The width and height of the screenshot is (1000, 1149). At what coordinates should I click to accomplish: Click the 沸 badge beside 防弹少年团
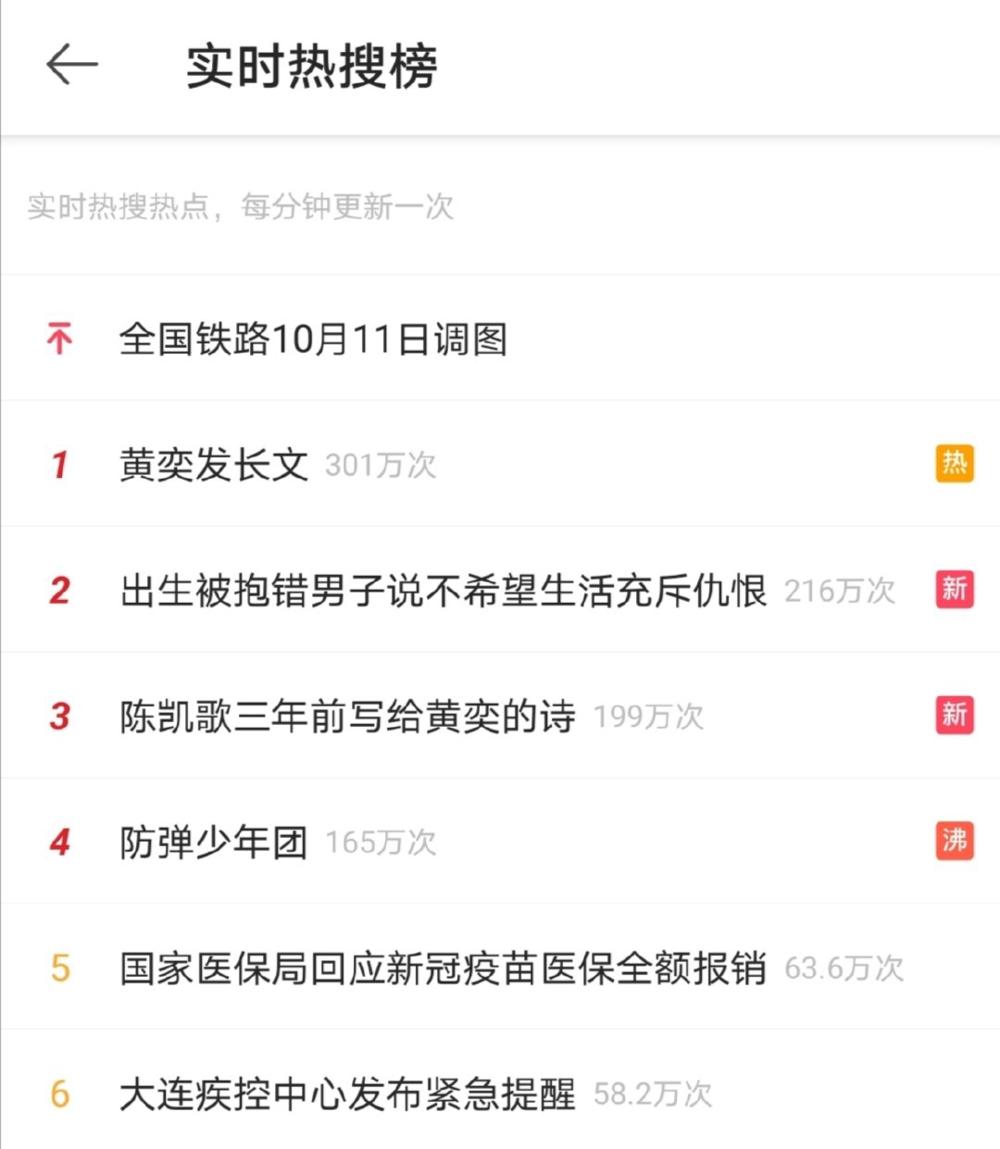click(954, 841)
